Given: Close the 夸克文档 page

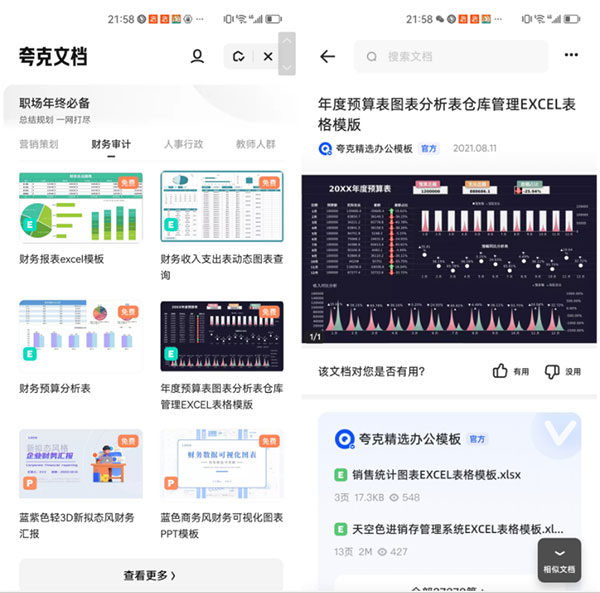Looking at the screenshot, I should (x=268, y=57).
